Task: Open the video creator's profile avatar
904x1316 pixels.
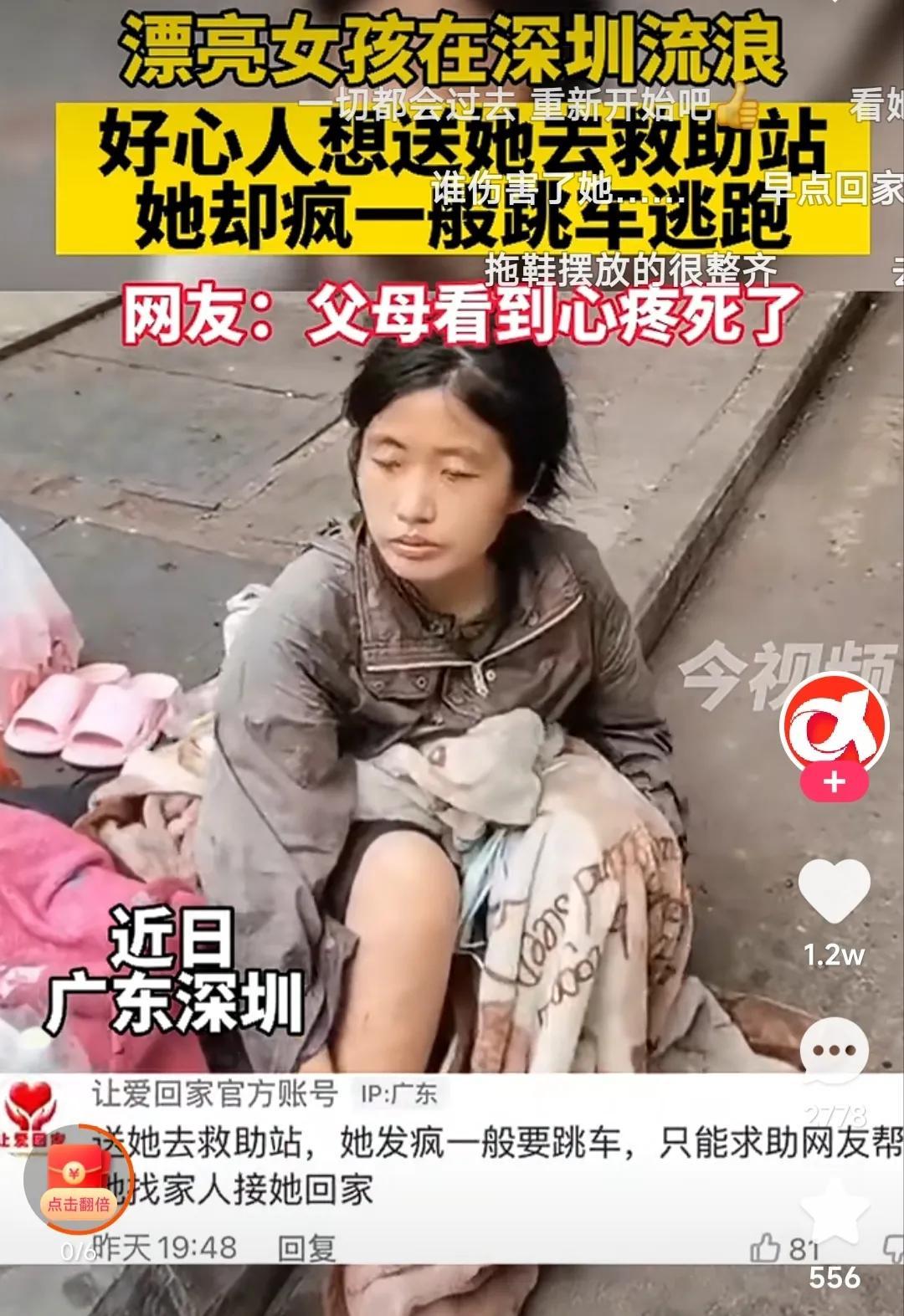Action: pyautogui.click(x=835, y=723)
